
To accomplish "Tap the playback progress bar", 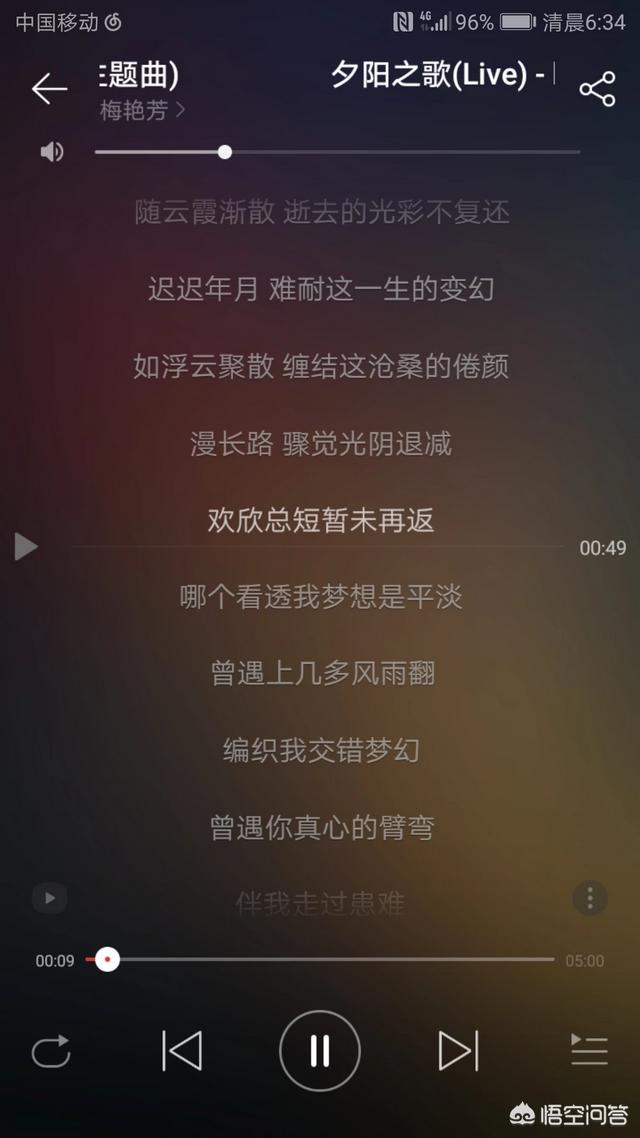I will 319,959.
